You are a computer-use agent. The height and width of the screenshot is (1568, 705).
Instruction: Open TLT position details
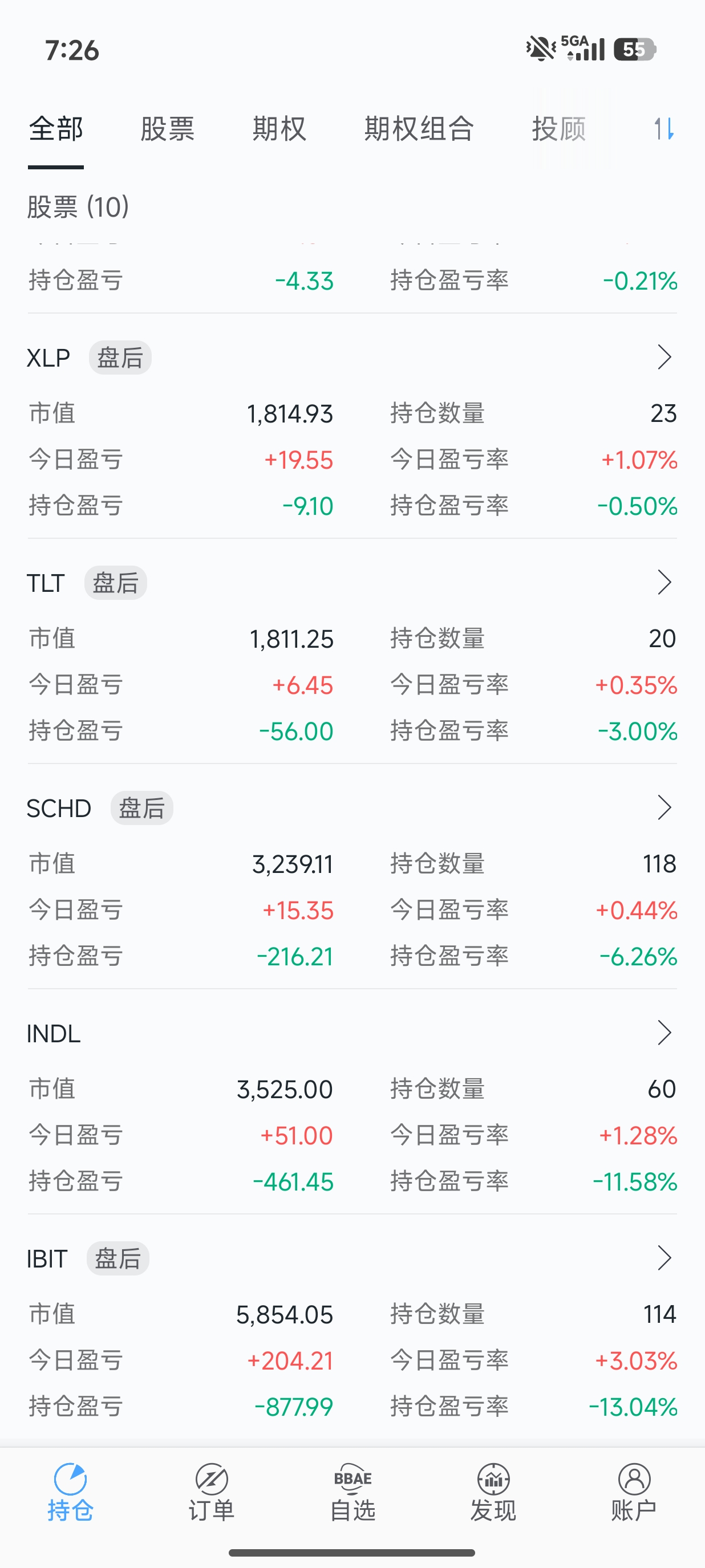pyautogui.click(x=663, y=583)
